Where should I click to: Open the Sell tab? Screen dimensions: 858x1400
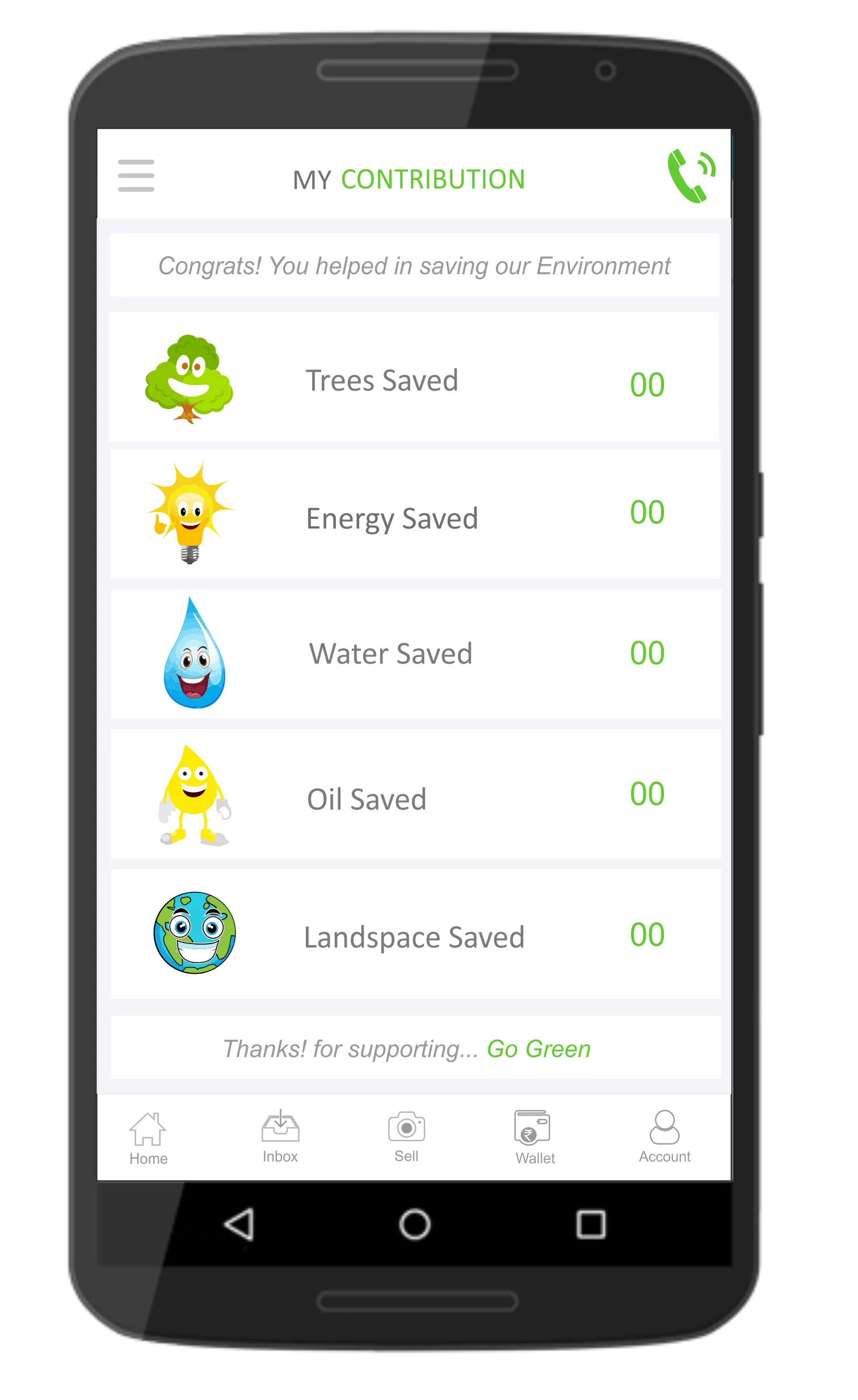(x=406, y=1137)
